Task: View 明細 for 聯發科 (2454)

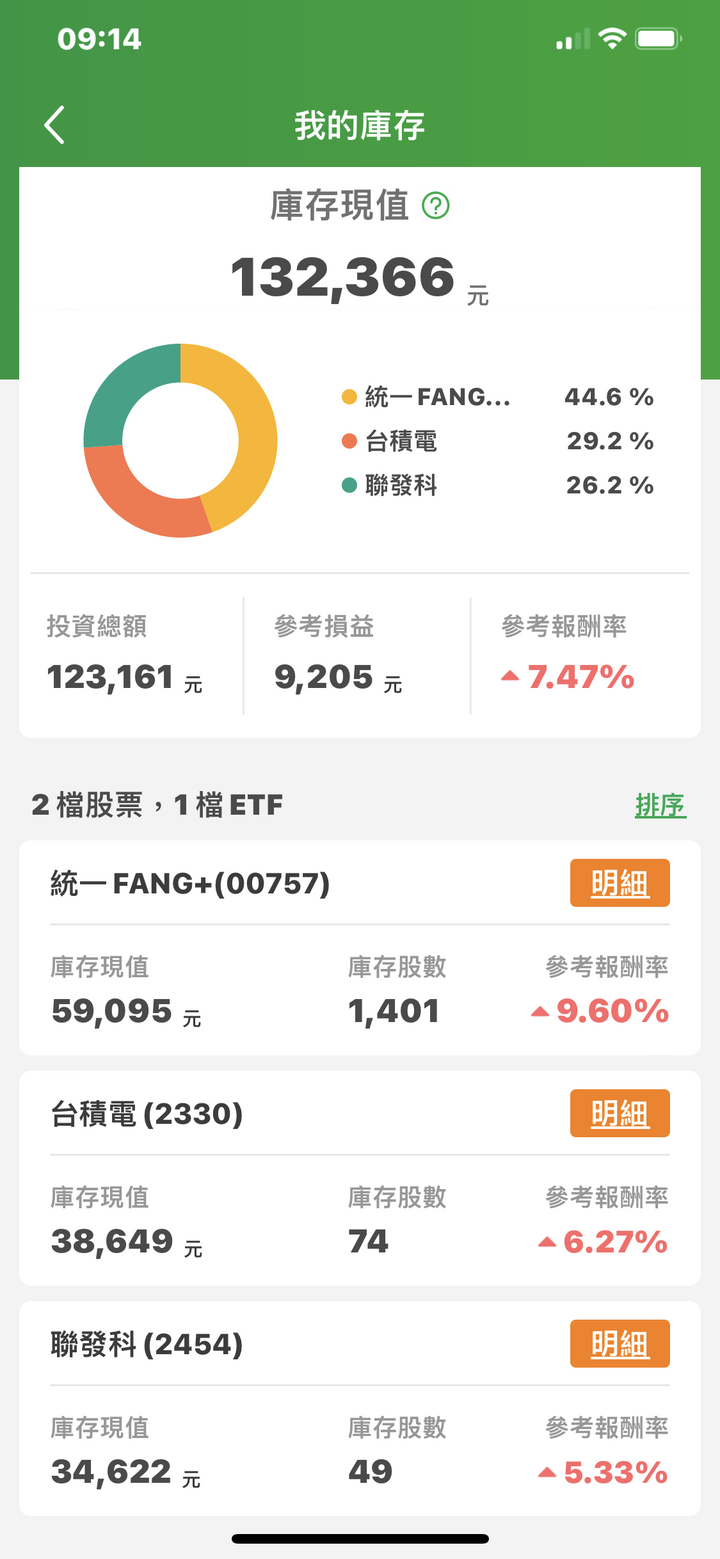Action: point(620,1344)
